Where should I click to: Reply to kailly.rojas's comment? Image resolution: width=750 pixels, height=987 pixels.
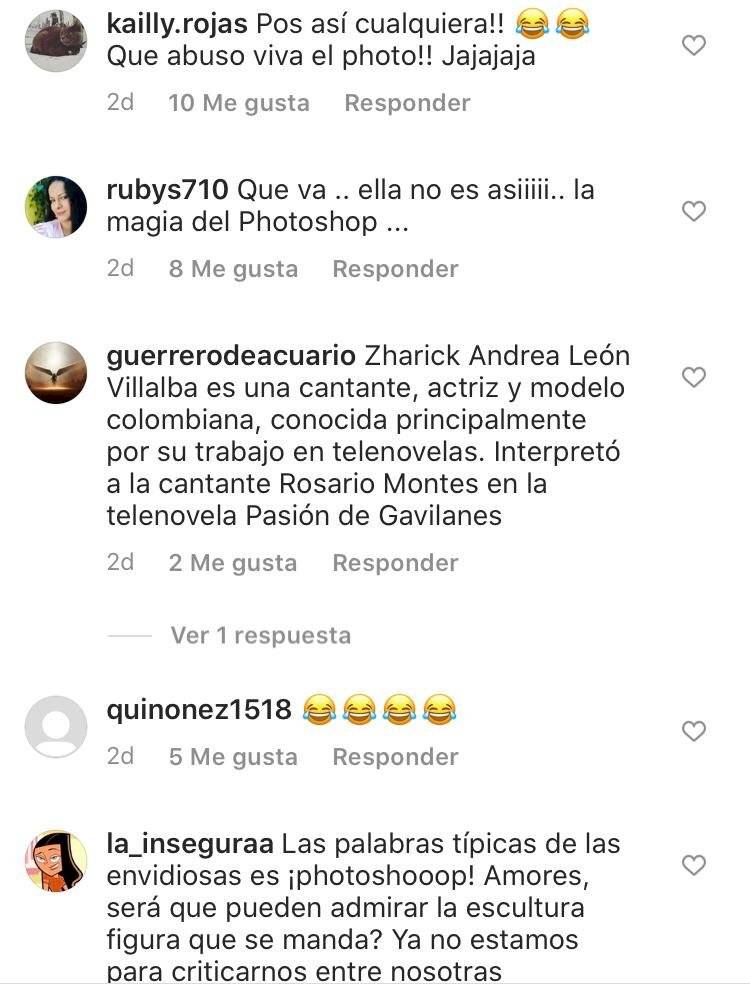pyautogui.click(x=407, y=103)
